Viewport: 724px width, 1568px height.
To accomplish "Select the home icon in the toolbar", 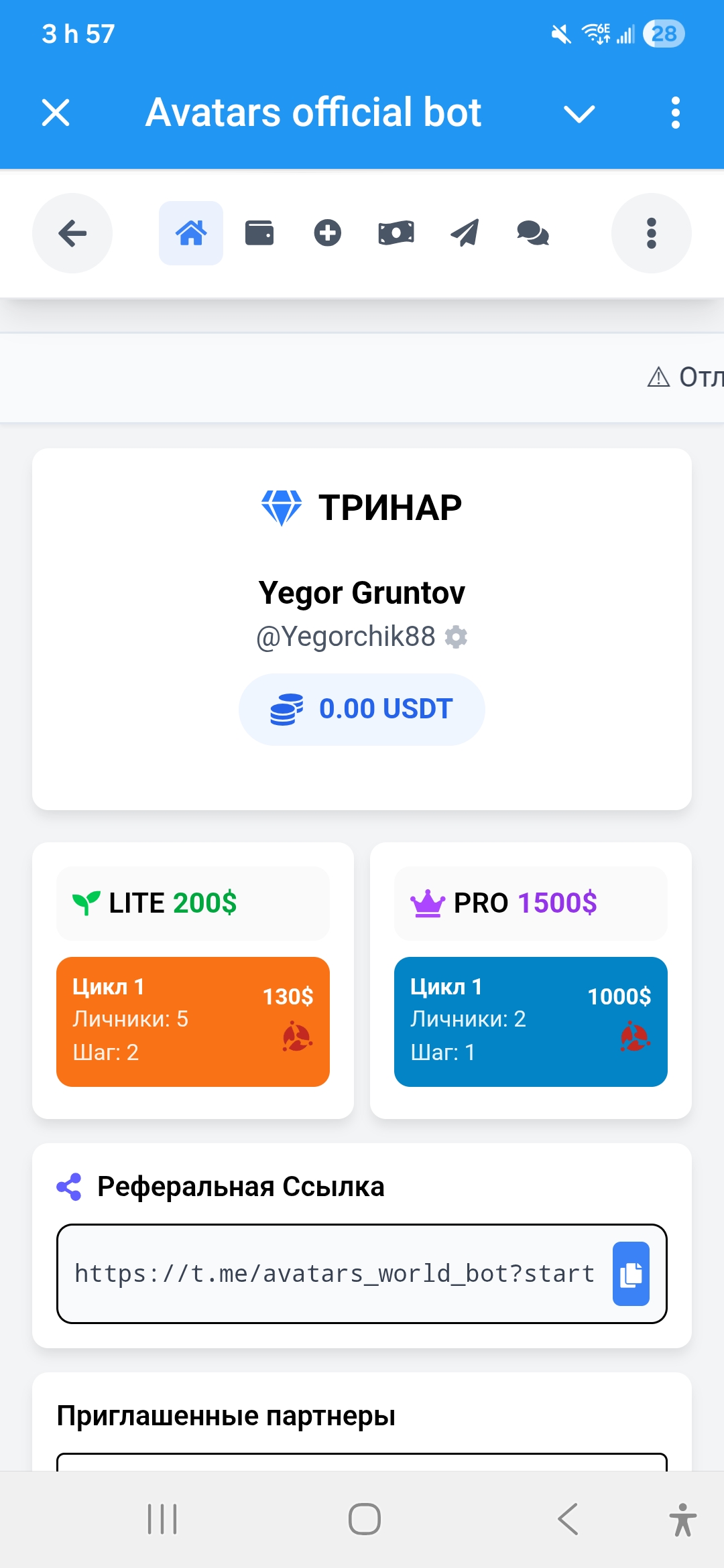I will (x=191, y=233).
